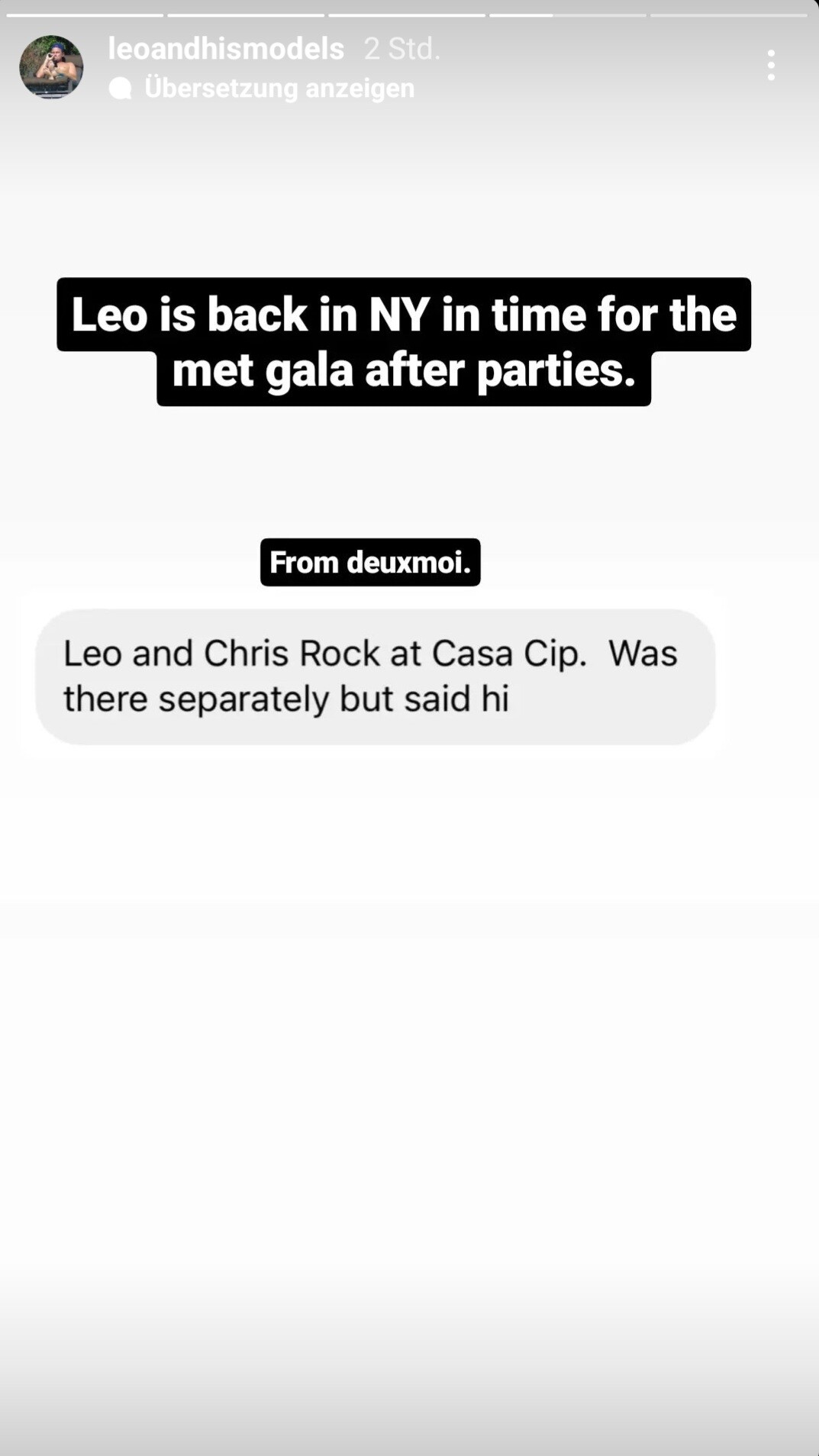This screenshot has width=819, height=1456.
Task: Open leoandhismodels profile picture
Action: pos(51,67)
